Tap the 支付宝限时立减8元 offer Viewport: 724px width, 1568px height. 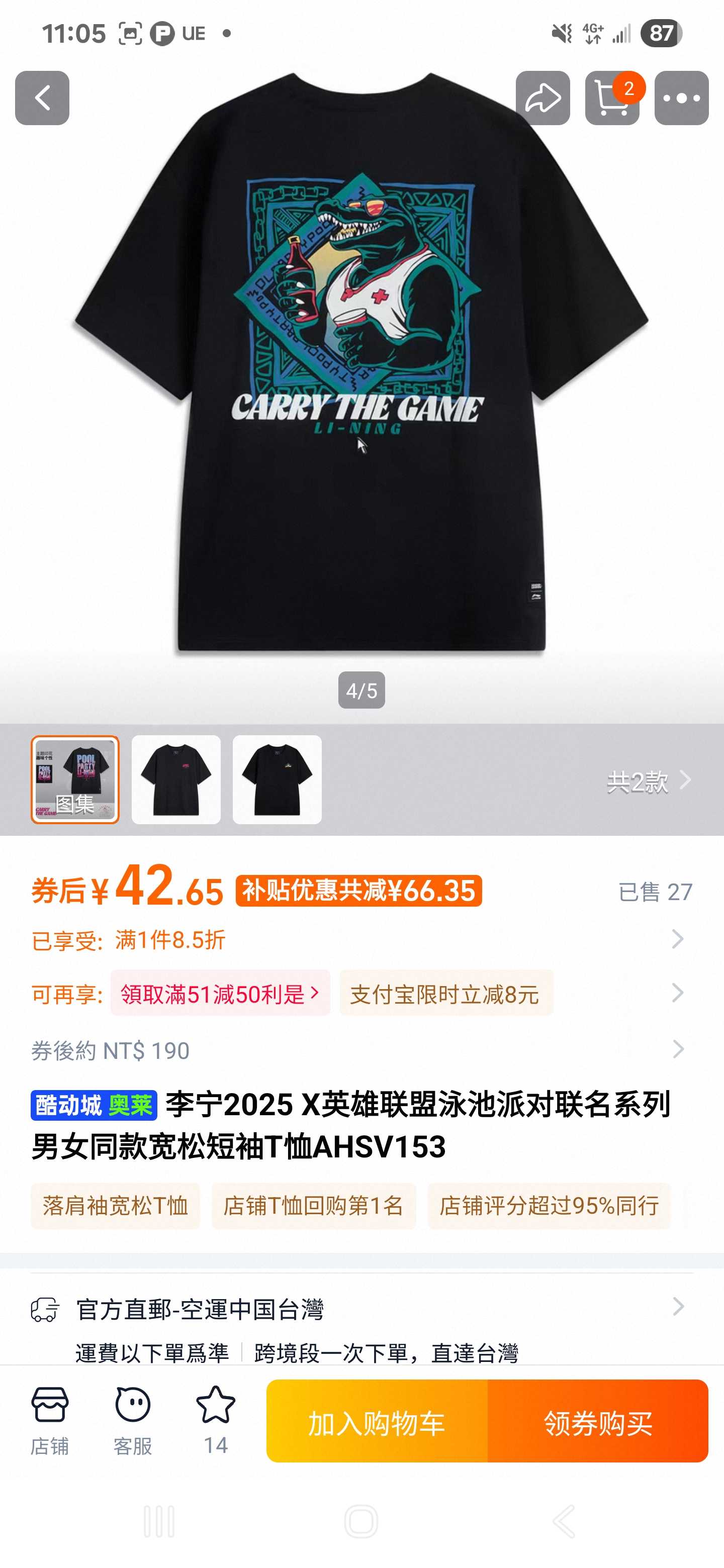(x=445, y=994)
